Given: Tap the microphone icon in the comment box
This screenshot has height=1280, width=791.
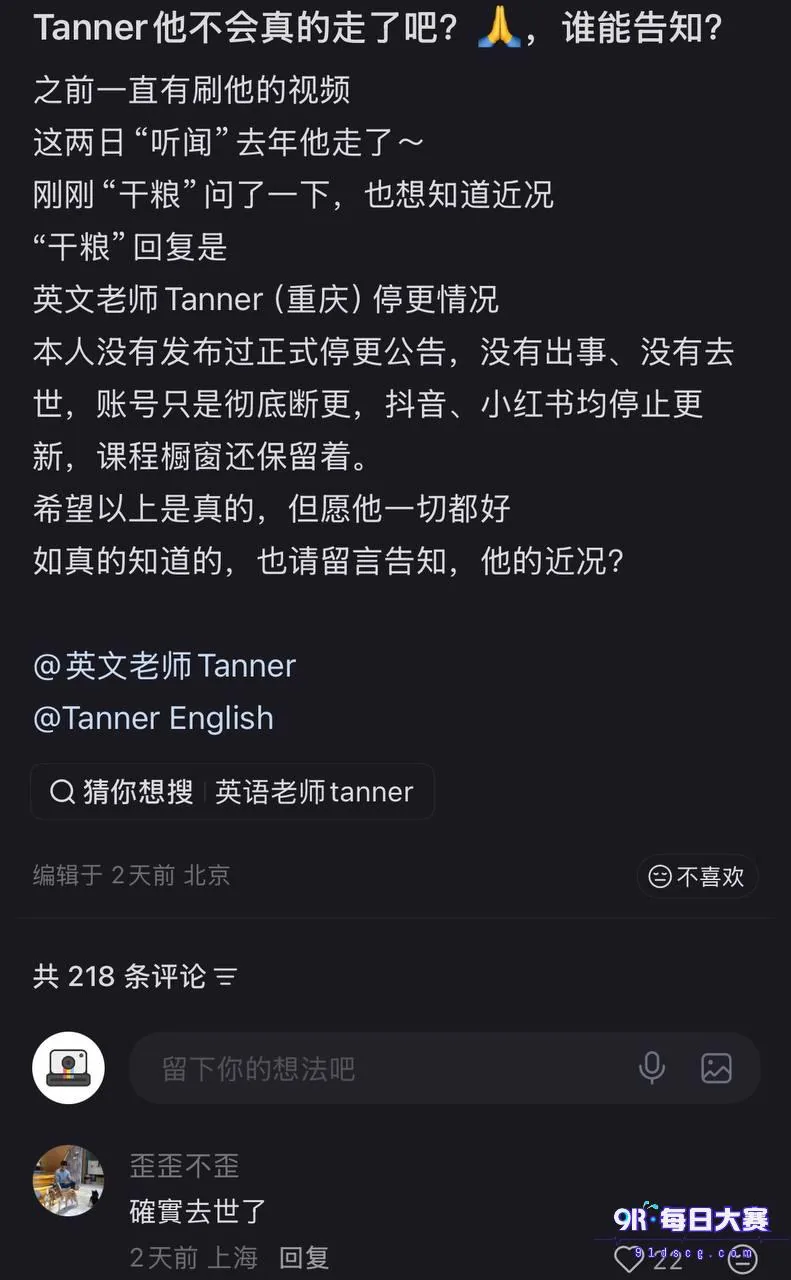Looking at the screenshot, I should [x=652, y=1068].
